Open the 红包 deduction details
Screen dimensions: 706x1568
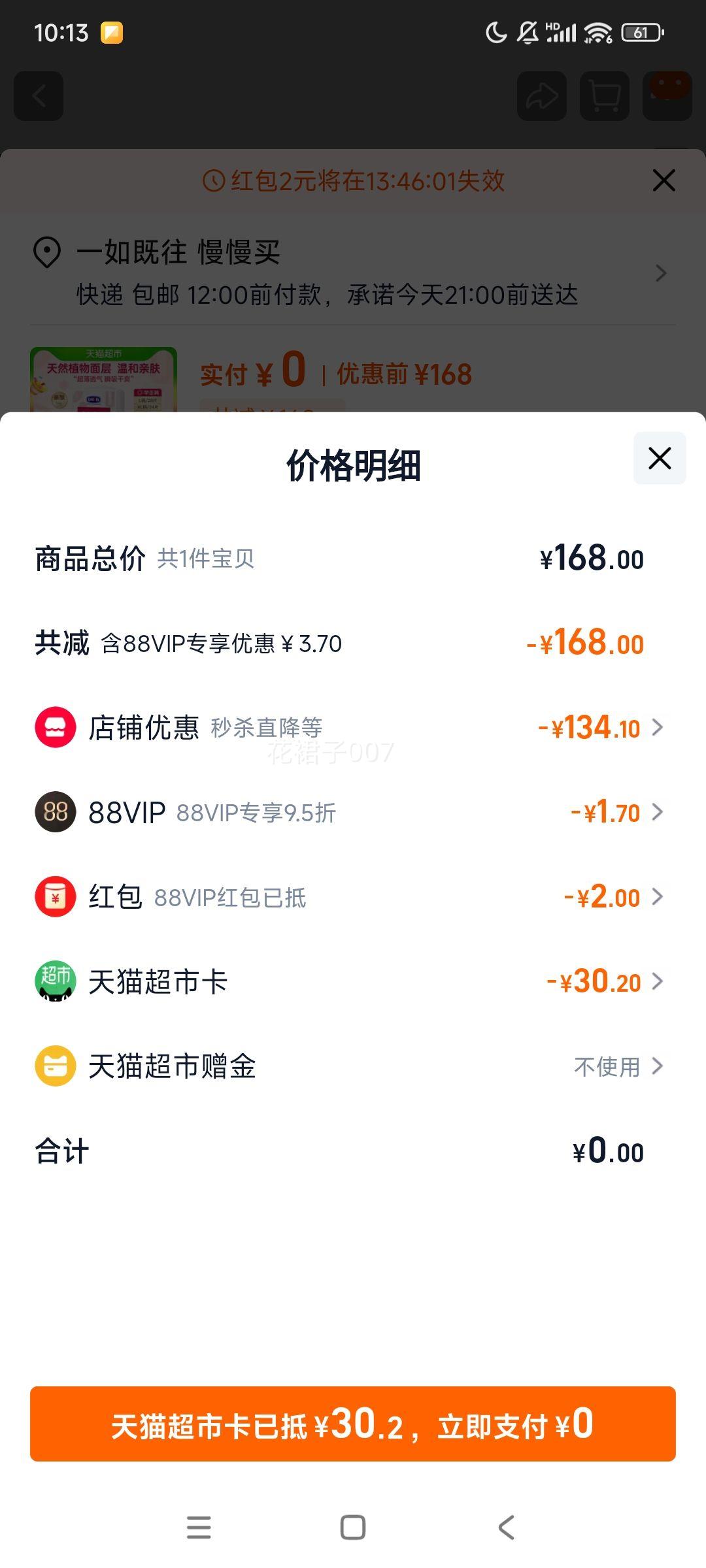tap(353, 896)
